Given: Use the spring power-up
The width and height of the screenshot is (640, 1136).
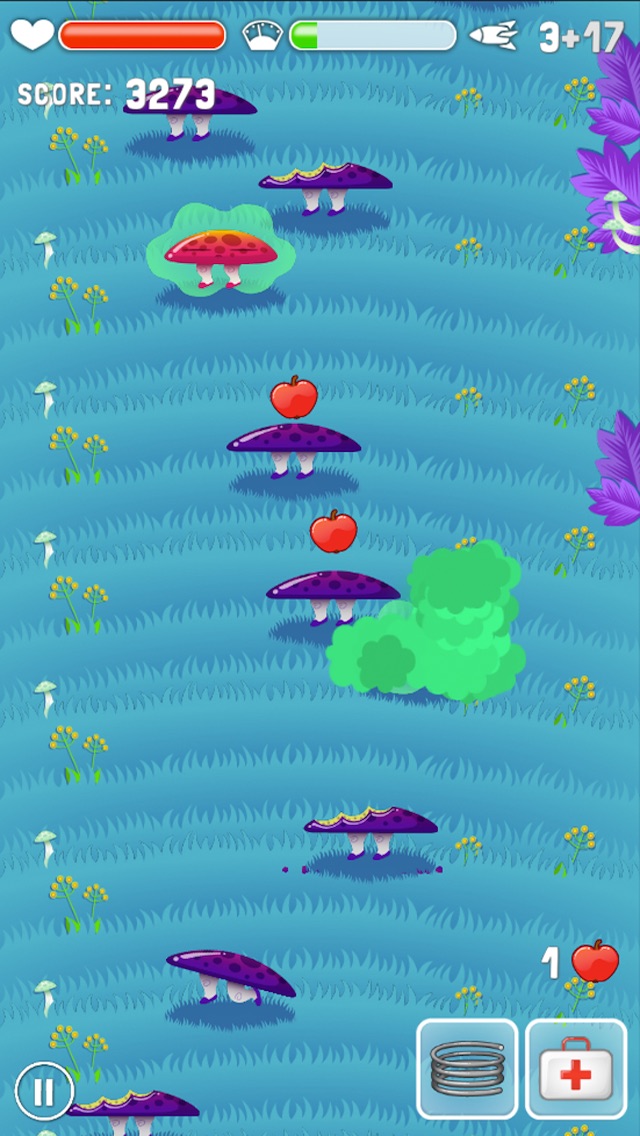Looking at the screenshot, I should coord(467,1068).
